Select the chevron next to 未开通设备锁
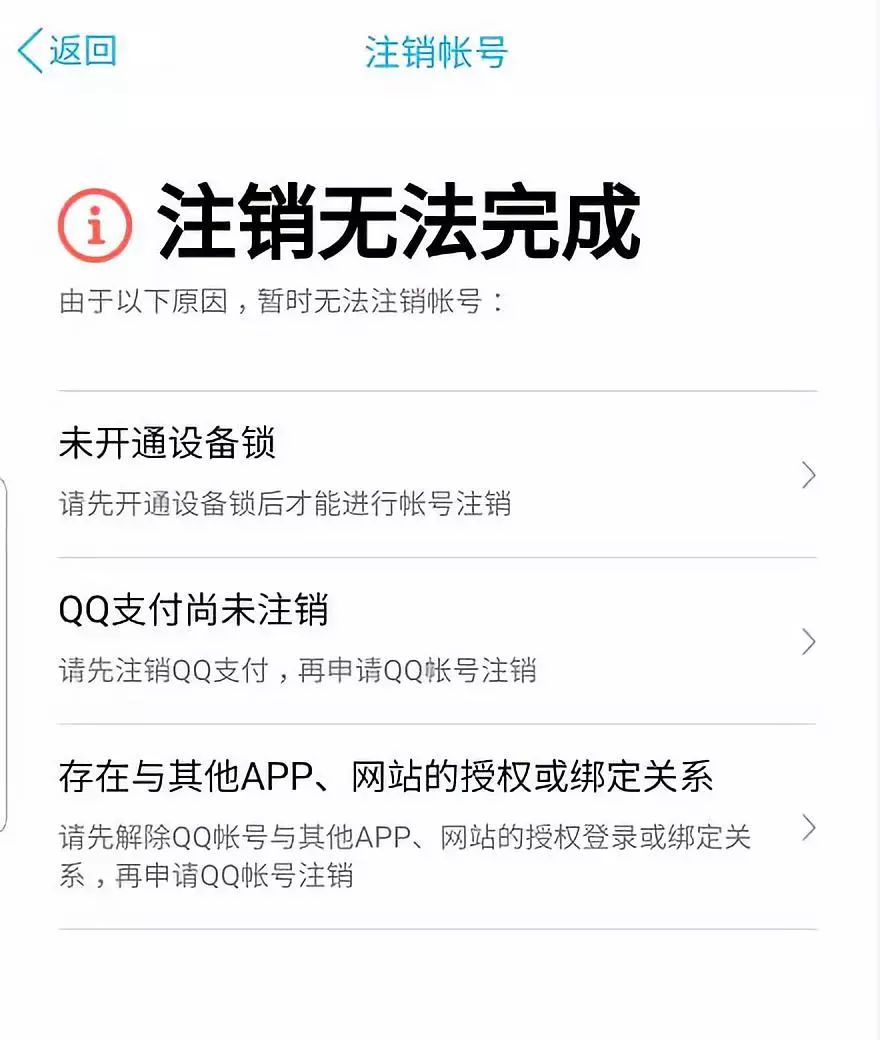880x1040 pixels. coord(810,476)
